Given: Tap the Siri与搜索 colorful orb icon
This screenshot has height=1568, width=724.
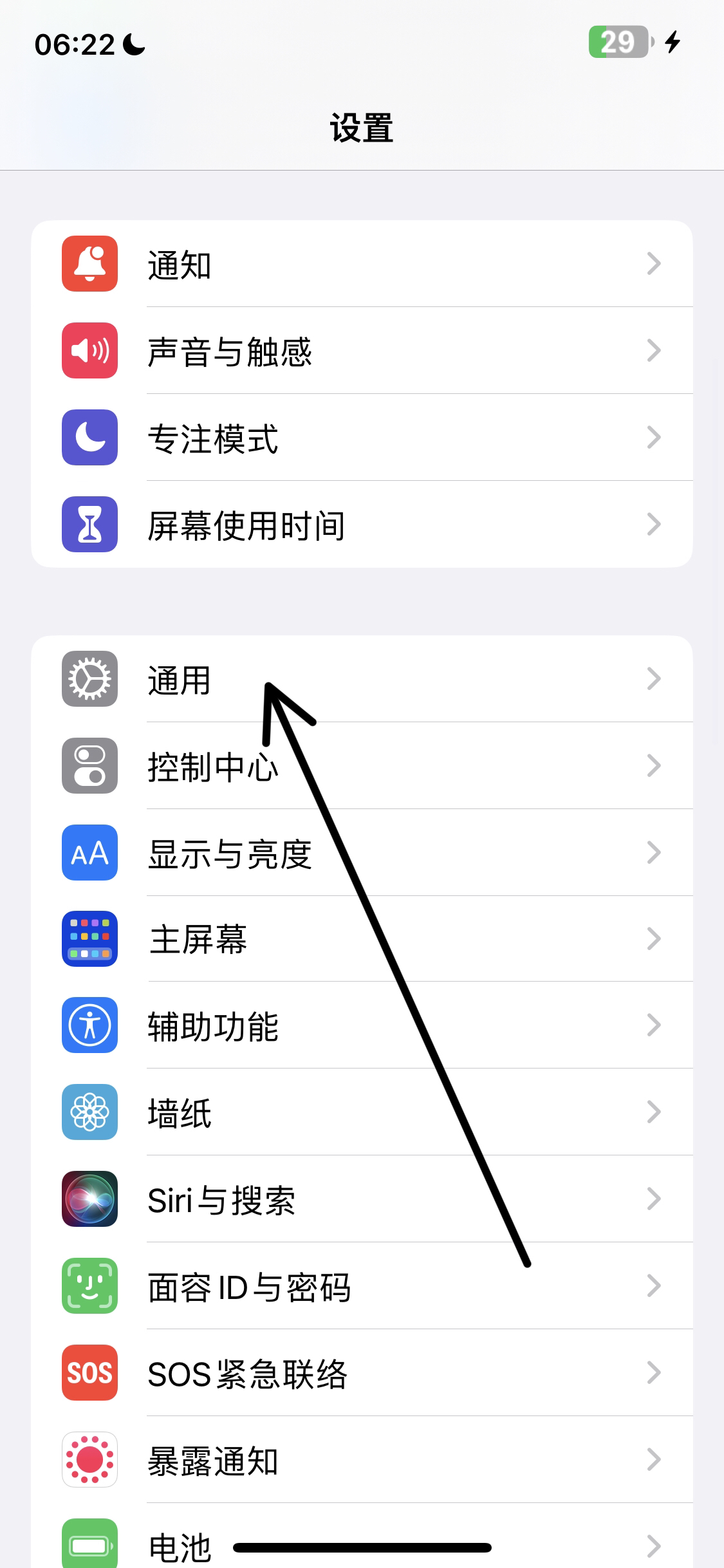Looking at the screenshot, I should click(89, 1199).
